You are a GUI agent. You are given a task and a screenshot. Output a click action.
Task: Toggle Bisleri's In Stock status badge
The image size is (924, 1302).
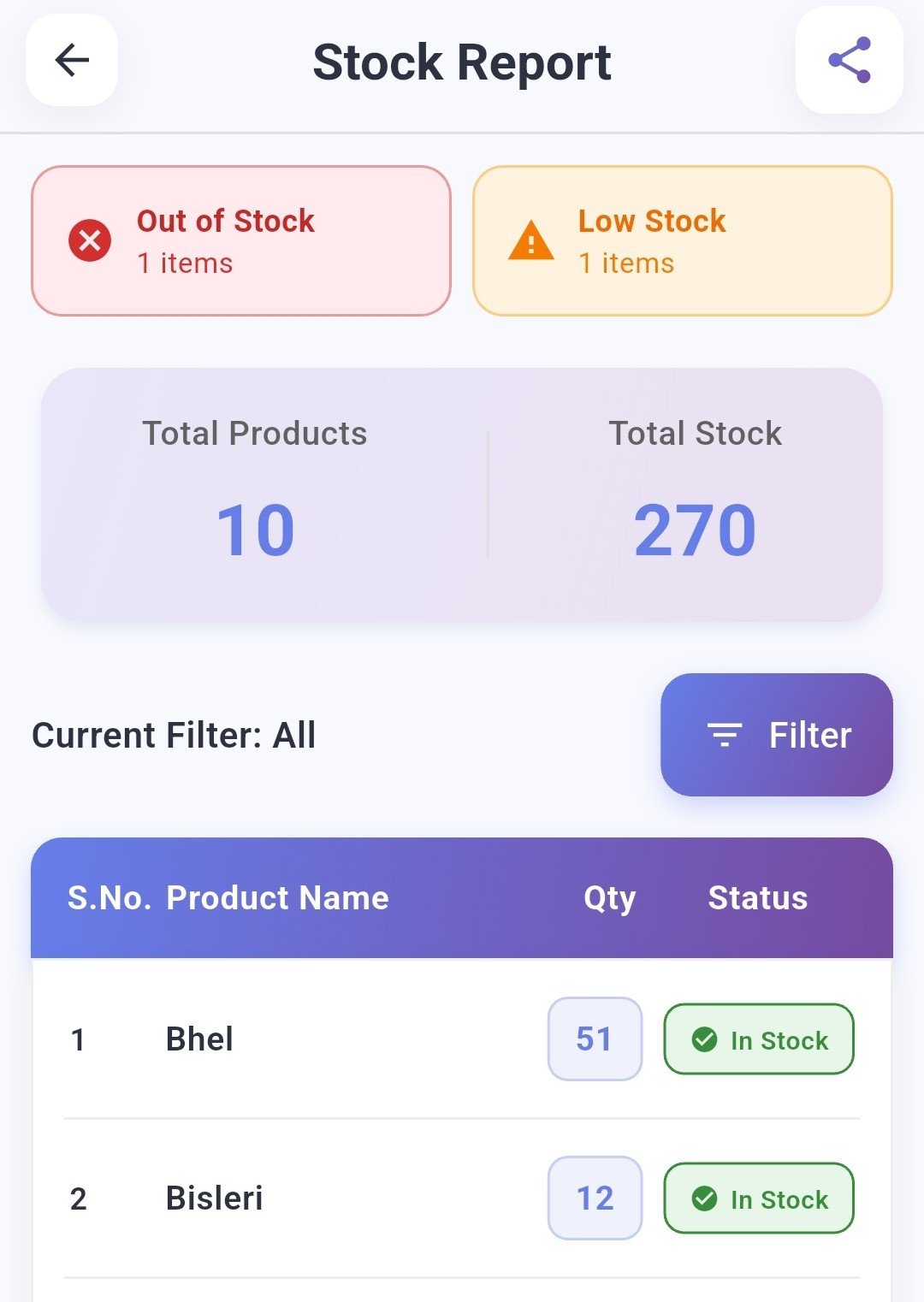[758, 1198]
